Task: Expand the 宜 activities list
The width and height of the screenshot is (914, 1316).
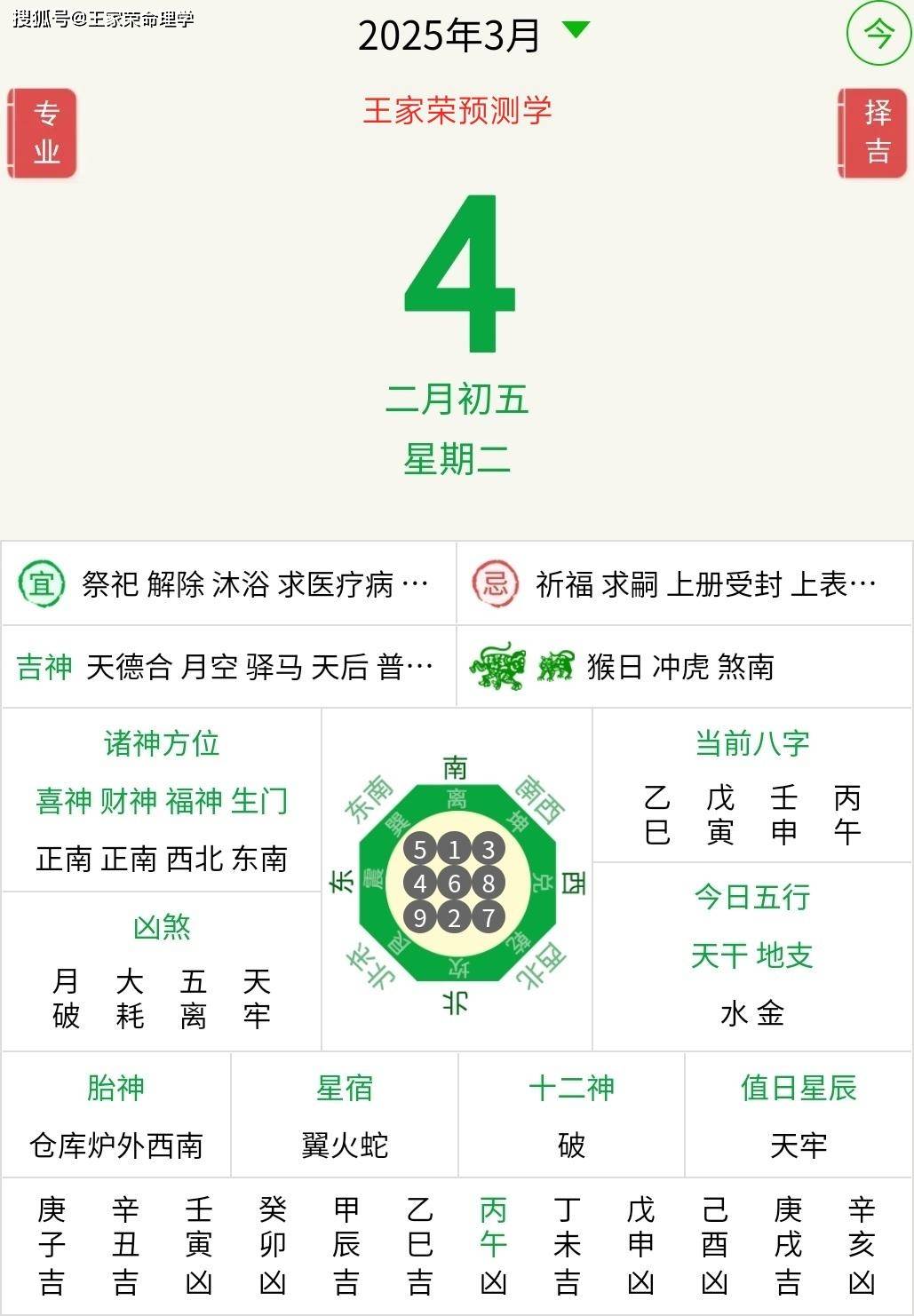Action: pyautogui.click(x=228, y=583)
